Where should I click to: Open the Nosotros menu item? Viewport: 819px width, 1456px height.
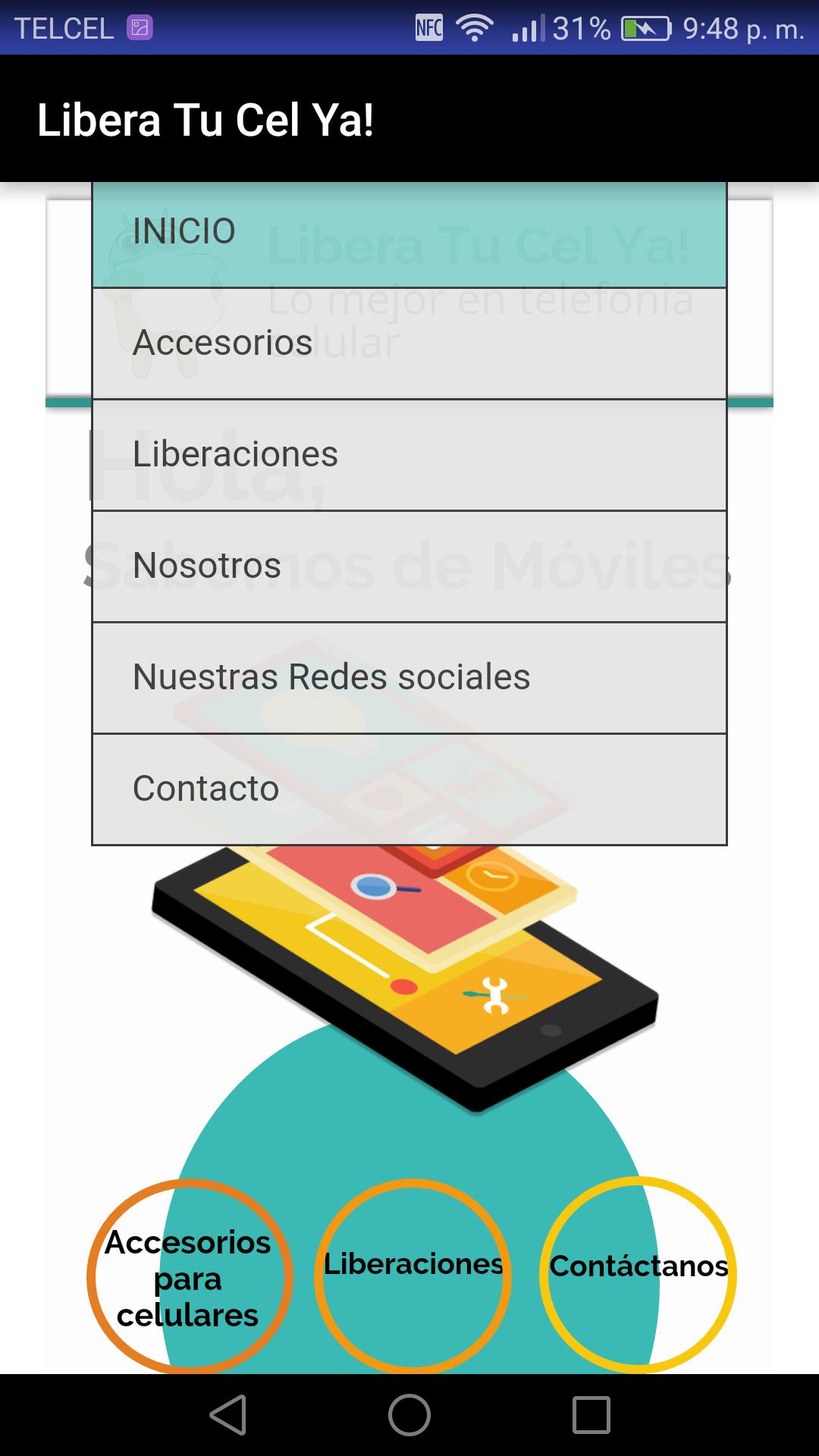pos(409,566)
